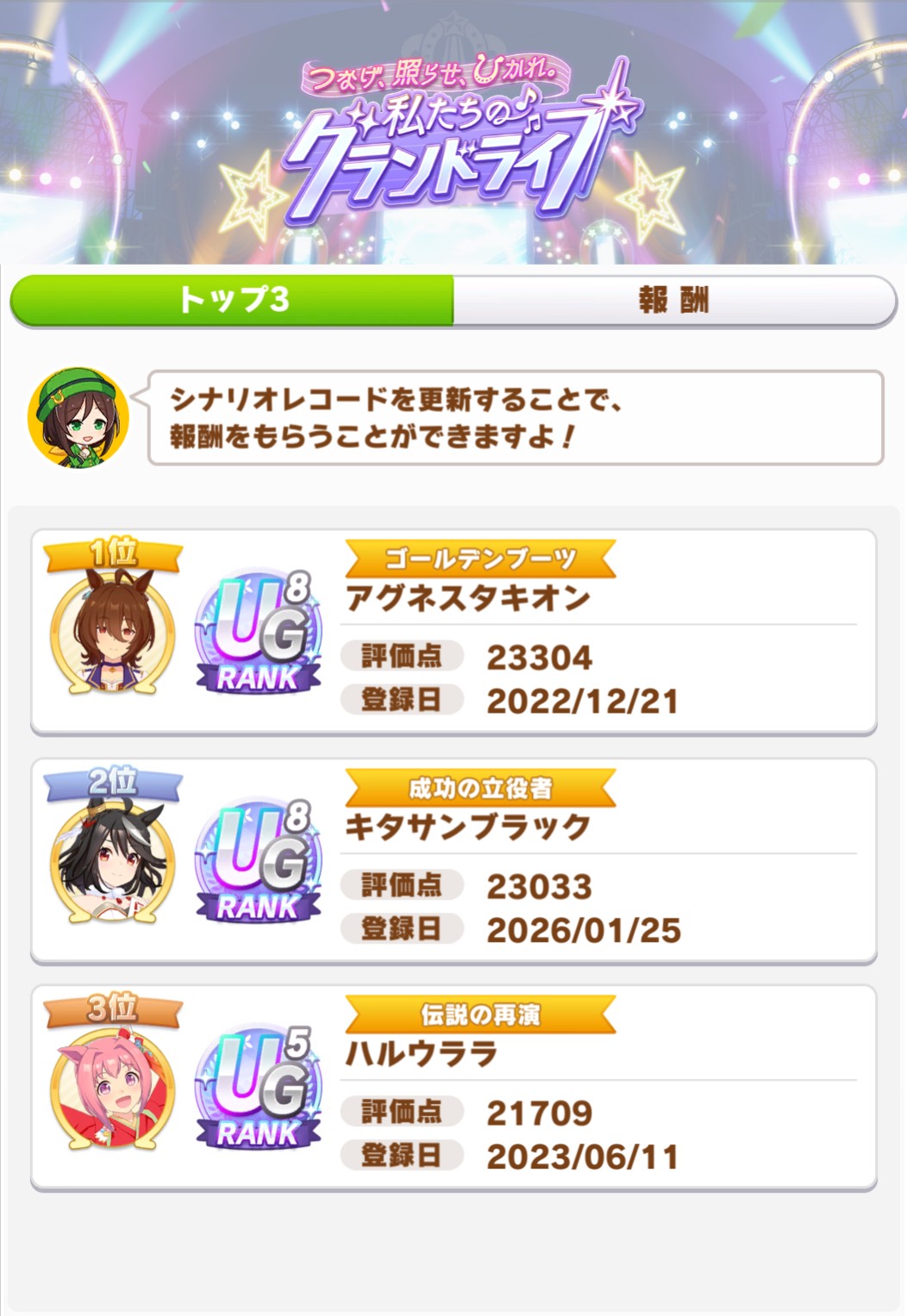Open the 1位 アグネスタキオン record card
Screen dimensions: 907x1316
453,633
